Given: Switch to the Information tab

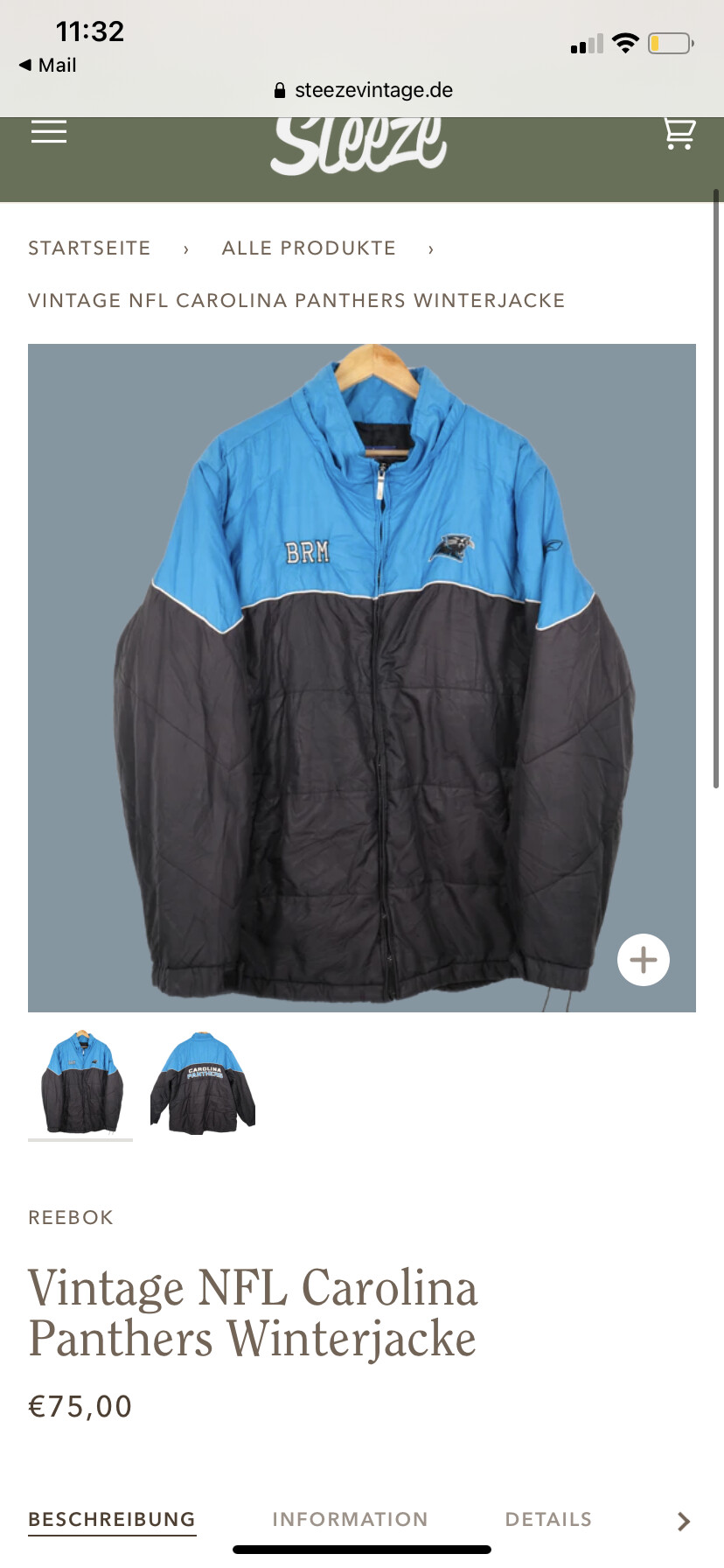Looking at the screenshot, I should click(x=350, y=1520).
